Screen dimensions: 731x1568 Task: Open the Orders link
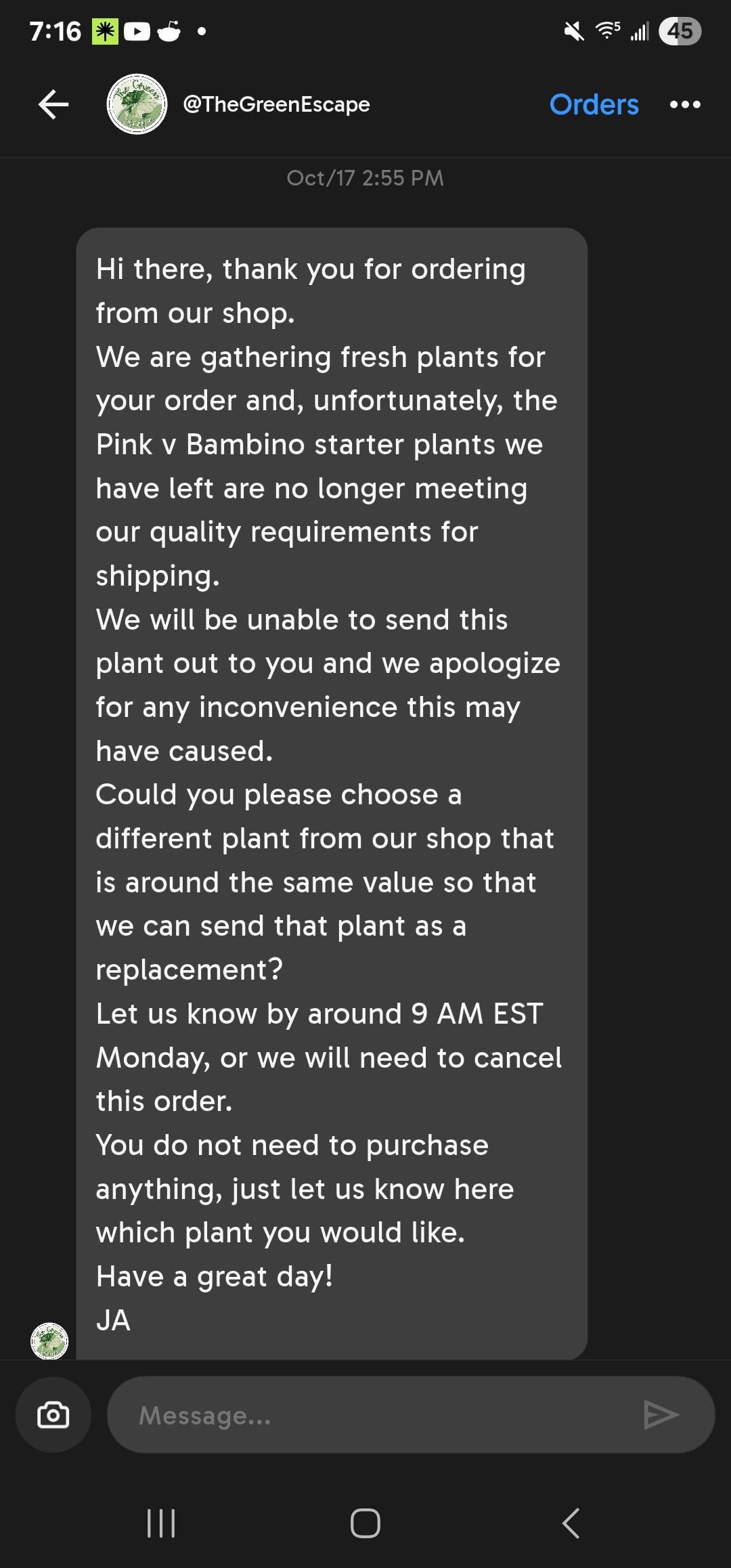pos(594,104)
